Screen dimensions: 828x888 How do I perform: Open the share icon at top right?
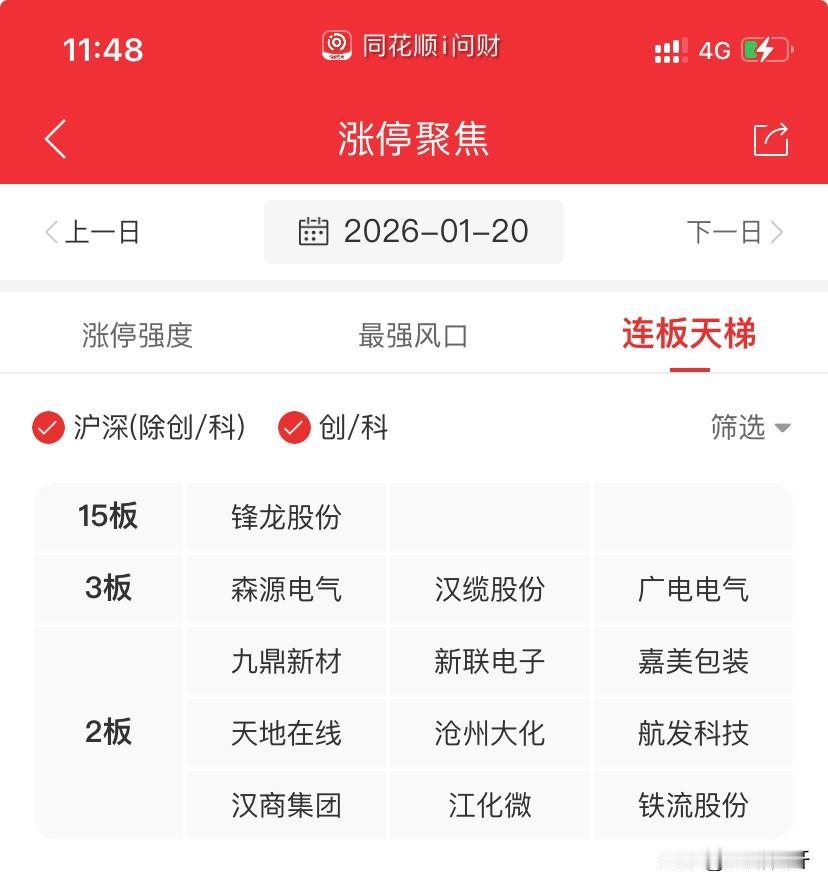pyautogui.click(x=770, y=139)
